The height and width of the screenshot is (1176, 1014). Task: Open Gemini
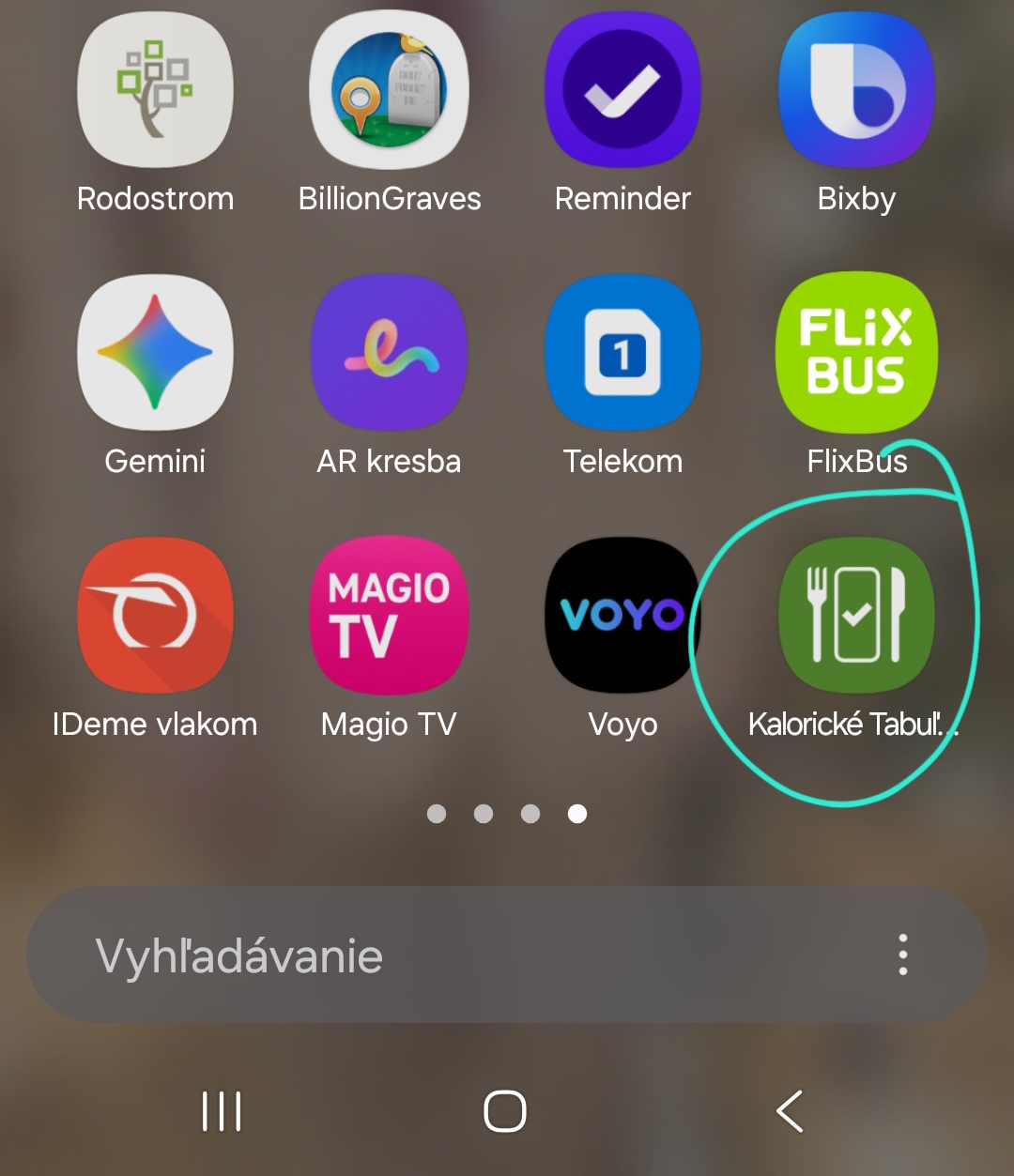click(155, 353)
